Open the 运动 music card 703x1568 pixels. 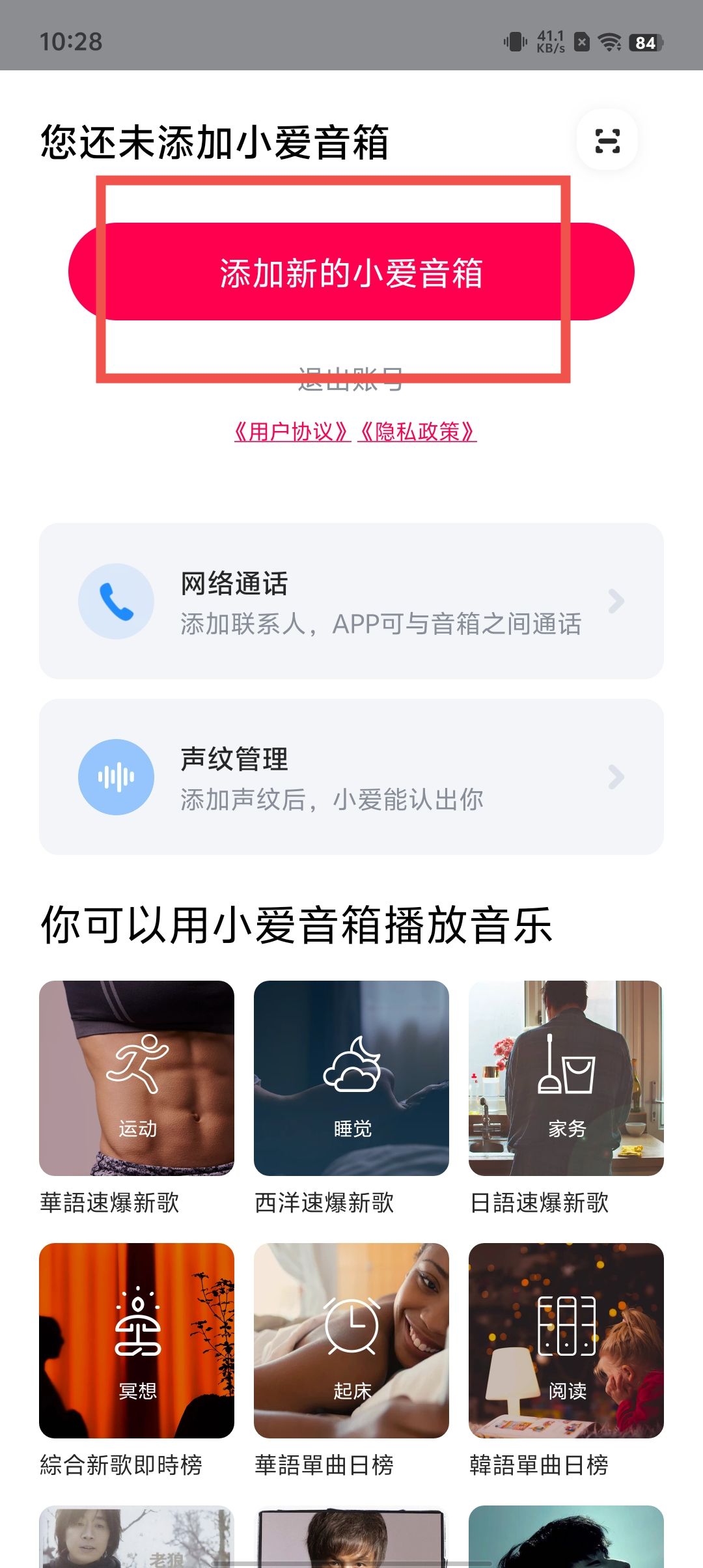pos(137,1078)
